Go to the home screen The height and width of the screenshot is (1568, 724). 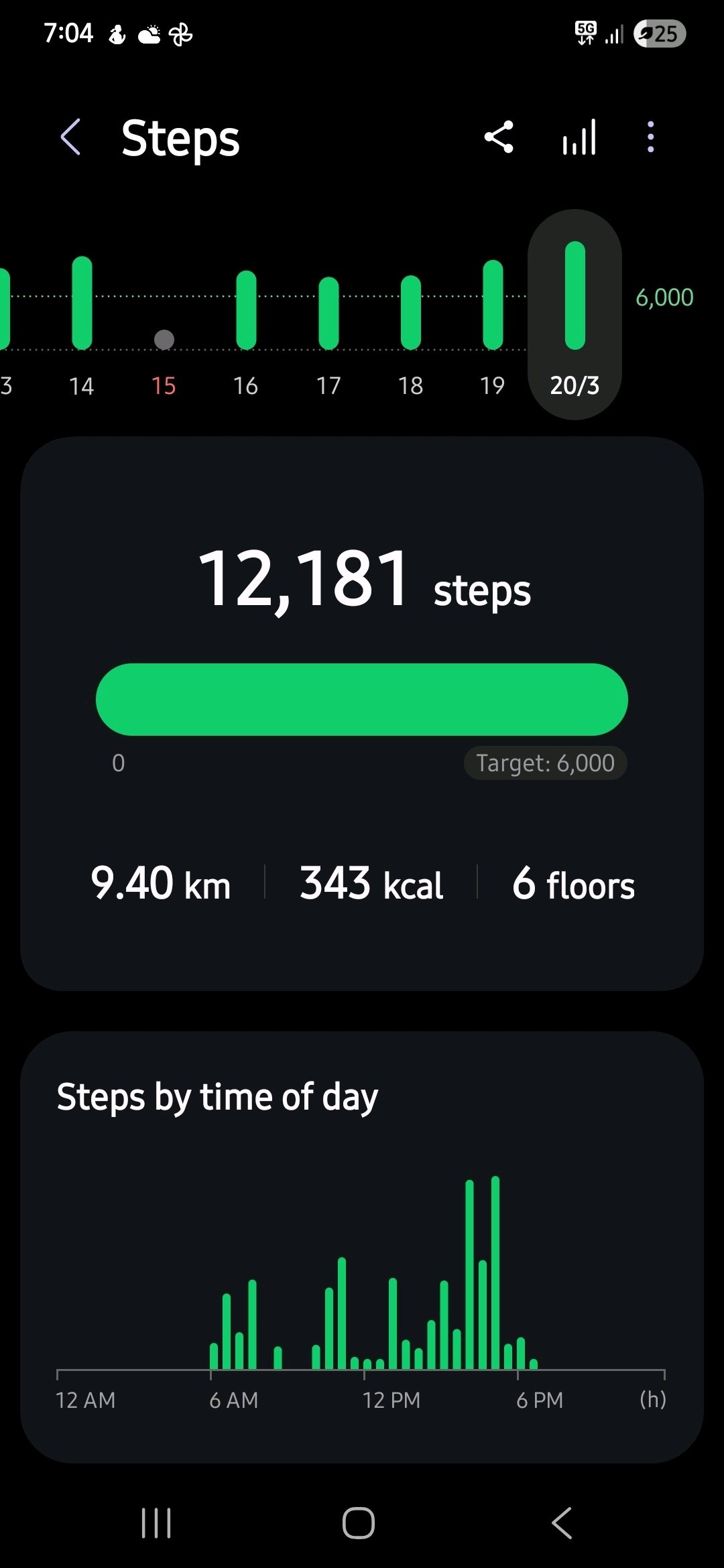tap(359, 1523)
